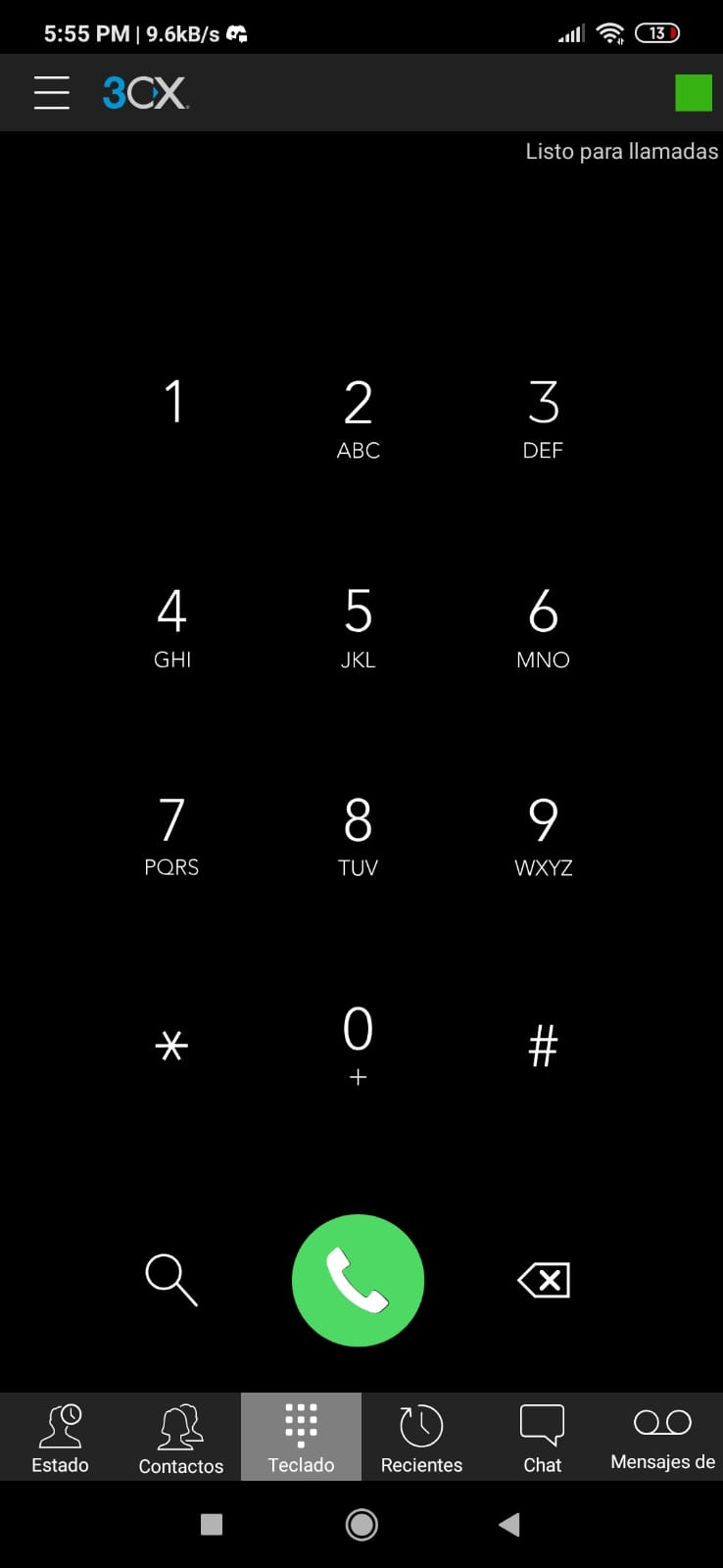Delete last digit with backspace icon
The width and height of the screenshot is (723, 1568).
coord(544,1280)
